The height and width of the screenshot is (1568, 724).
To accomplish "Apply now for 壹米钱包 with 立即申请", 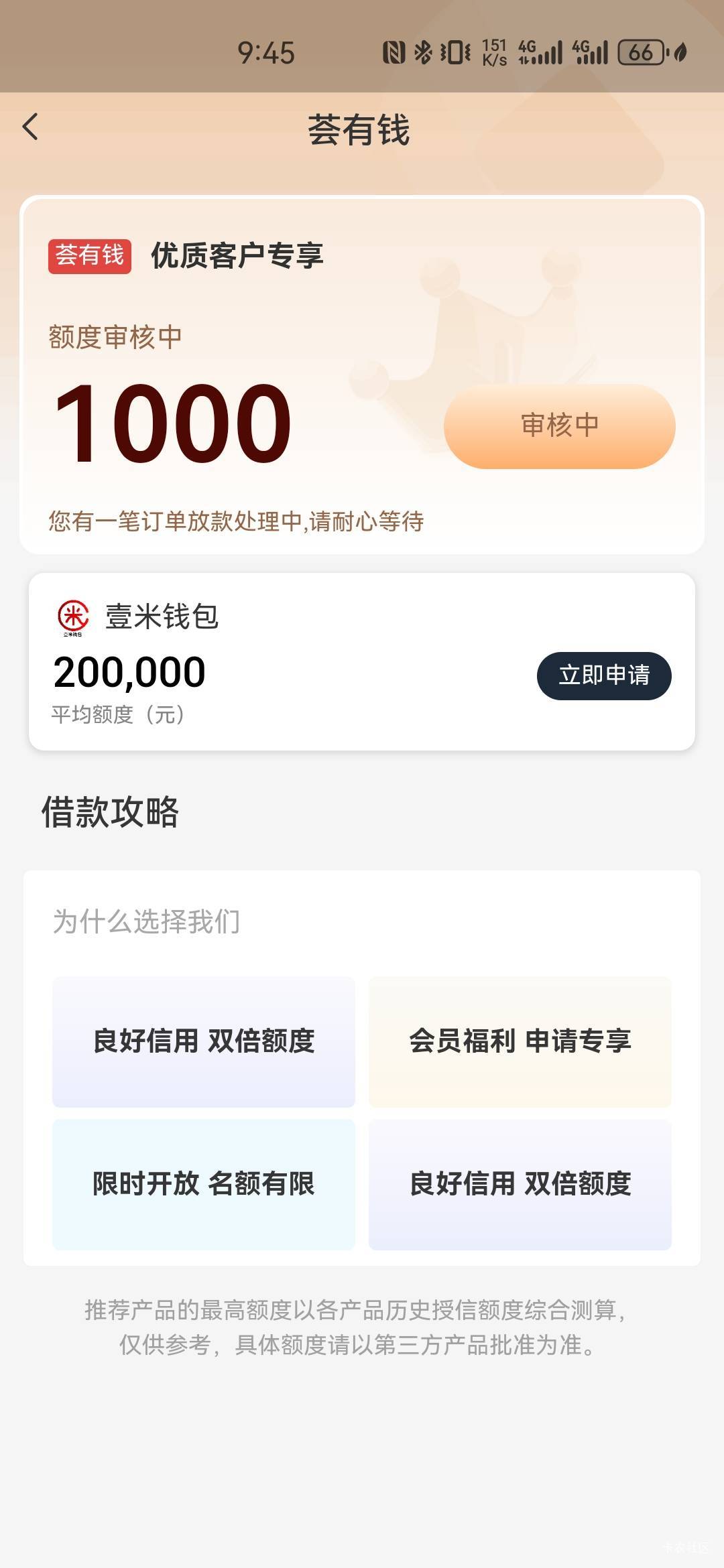I will (604, 675).
